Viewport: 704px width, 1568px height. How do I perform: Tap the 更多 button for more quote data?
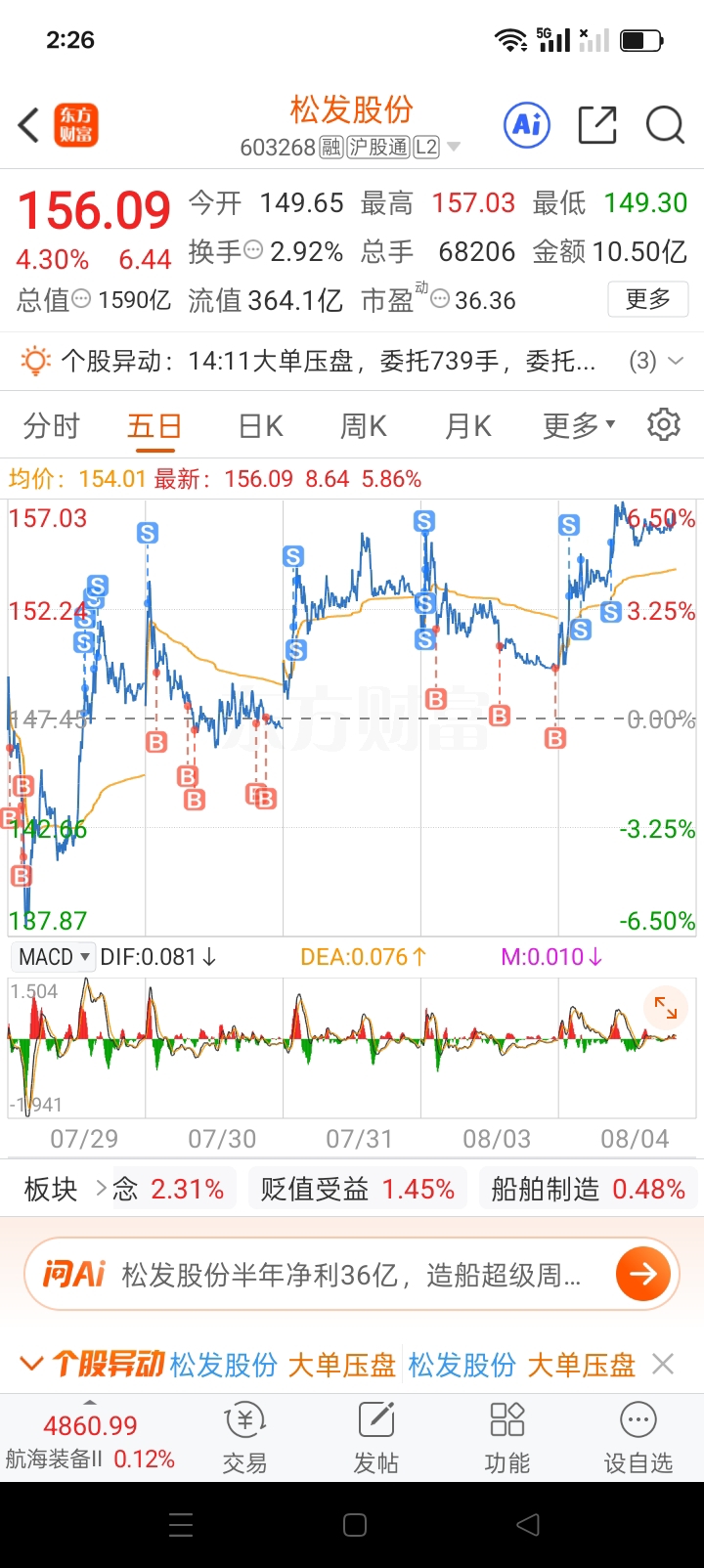[648, 299]
